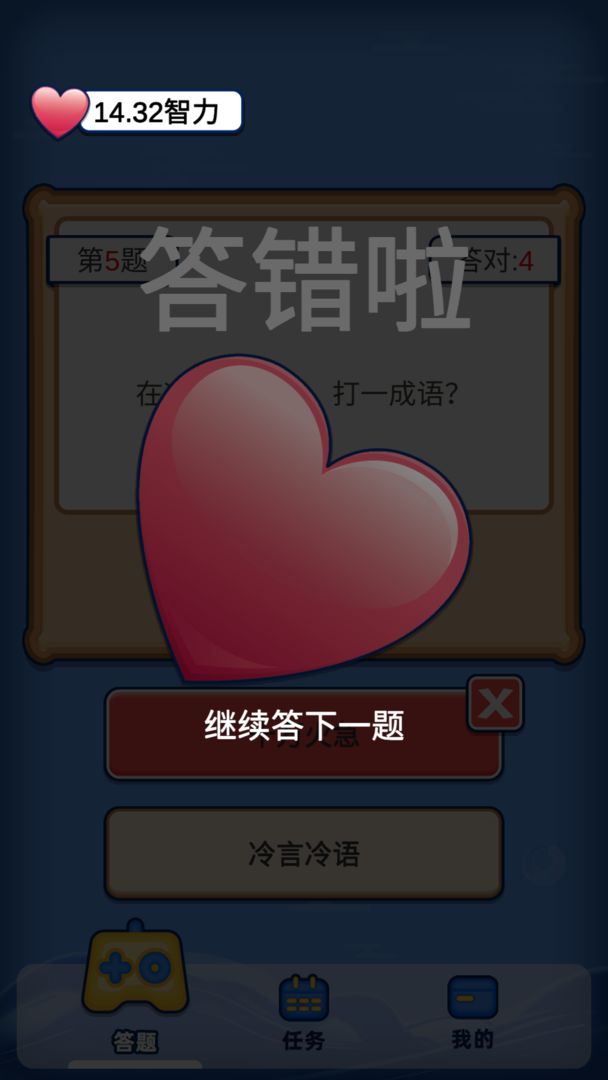Screen dimensions: 608x1080
Task: Go to the 我的 tab
Action: pos(472,1012)
